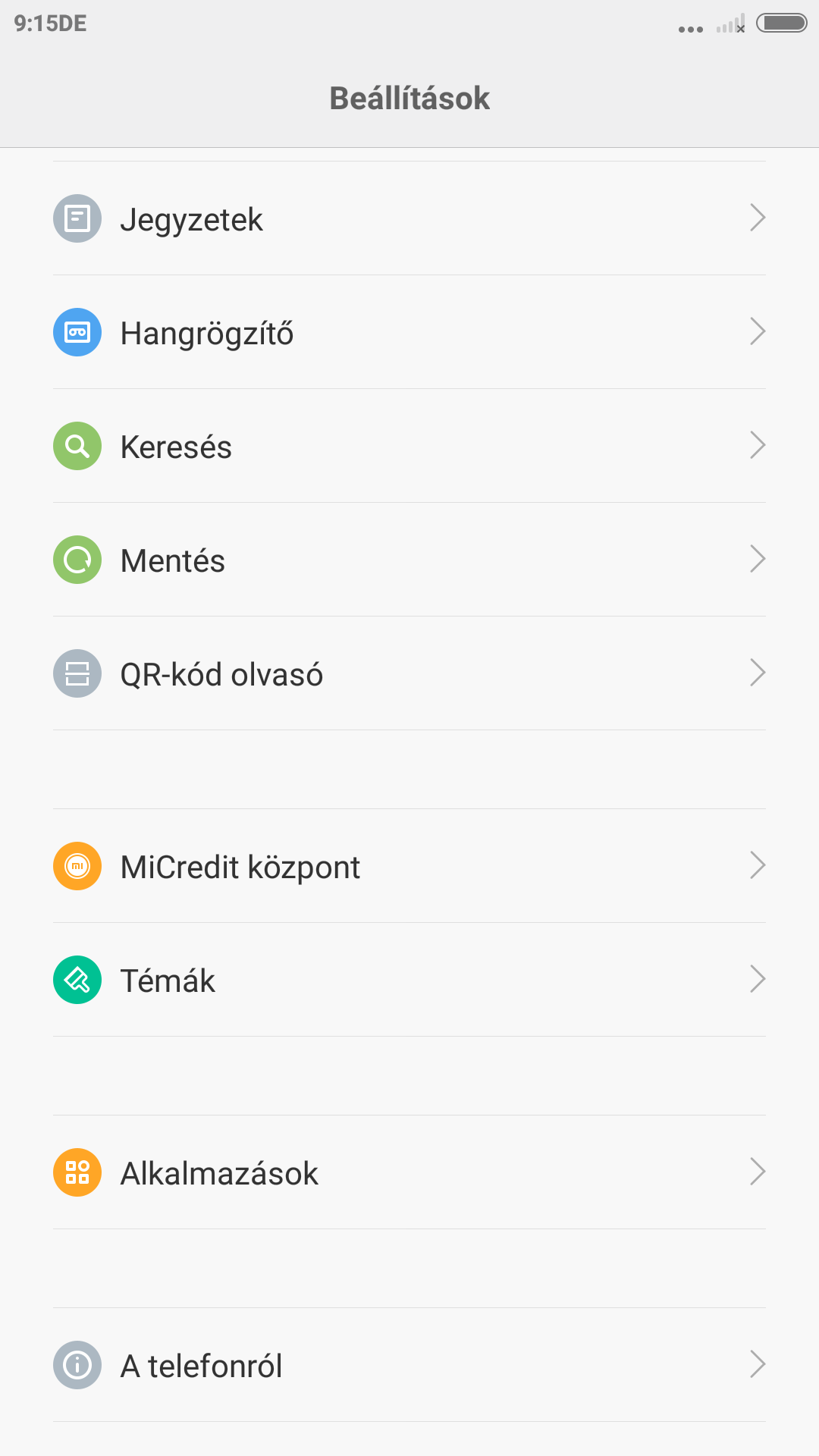Open the Témák row
The height and width of the screenshot is (1456, 819).
point(409,980)
